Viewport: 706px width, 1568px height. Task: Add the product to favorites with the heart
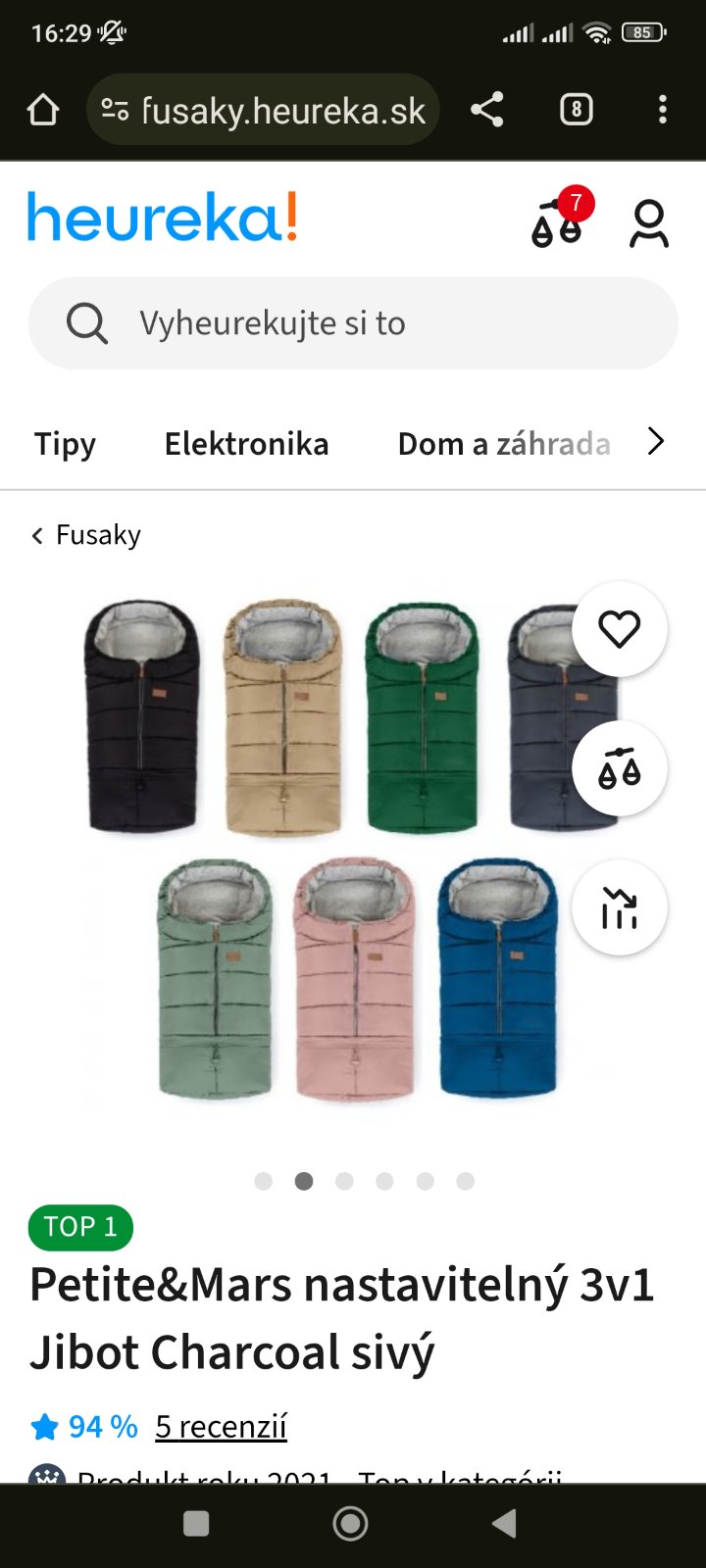(619, 629)
